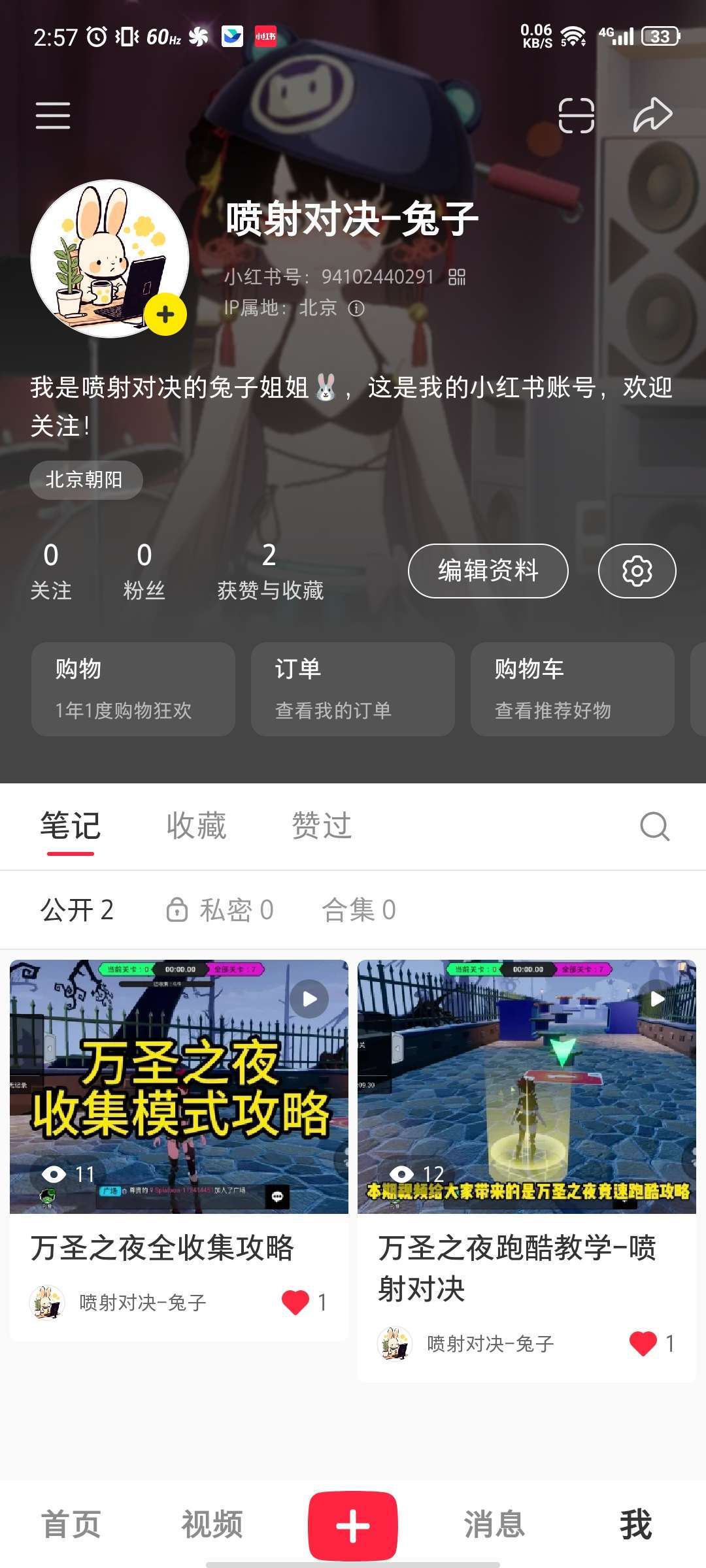Open the 购物 shopping card

tap(133, 689)
